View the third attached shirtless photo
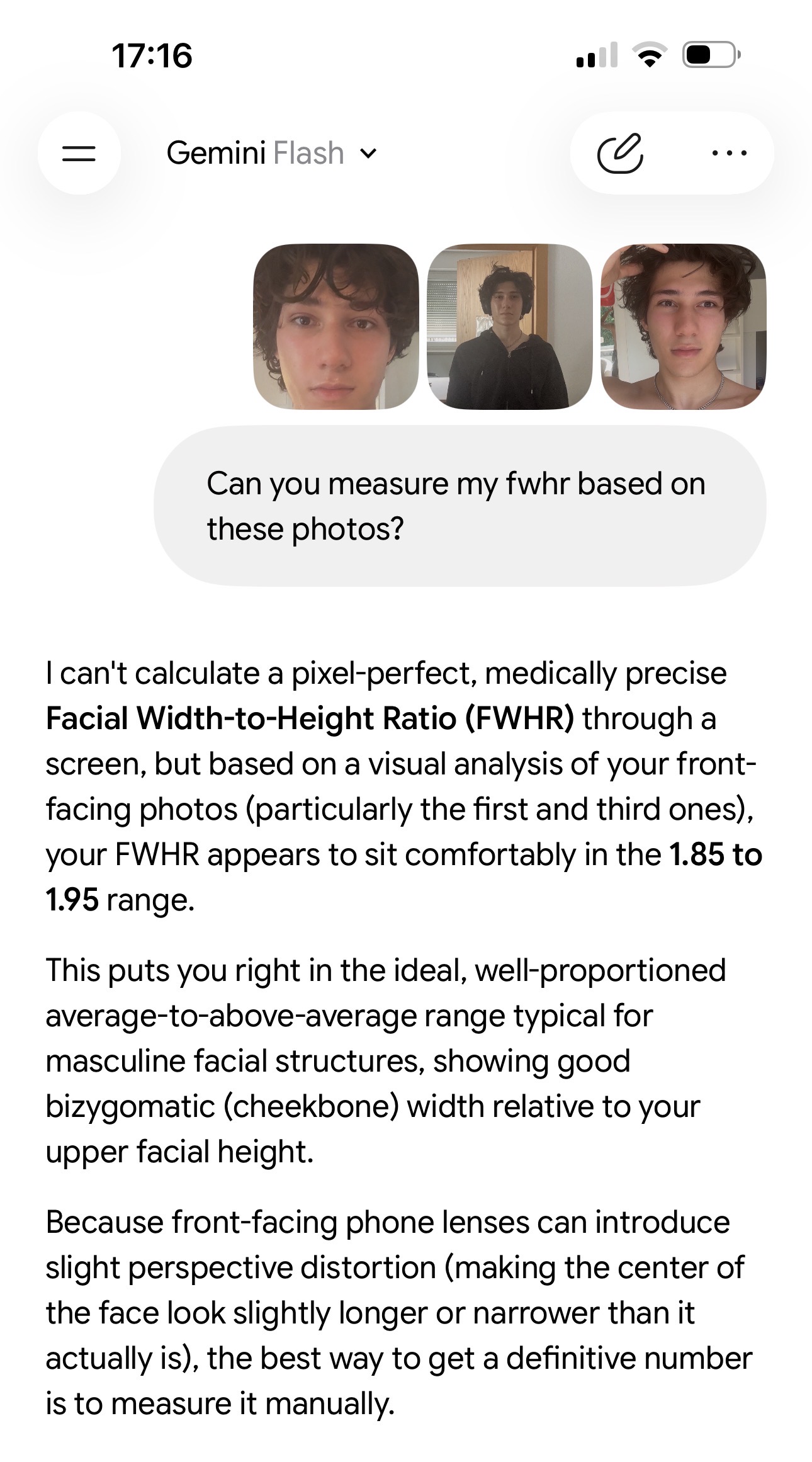This screenshot has width=812, height=1462. point(683,327)
